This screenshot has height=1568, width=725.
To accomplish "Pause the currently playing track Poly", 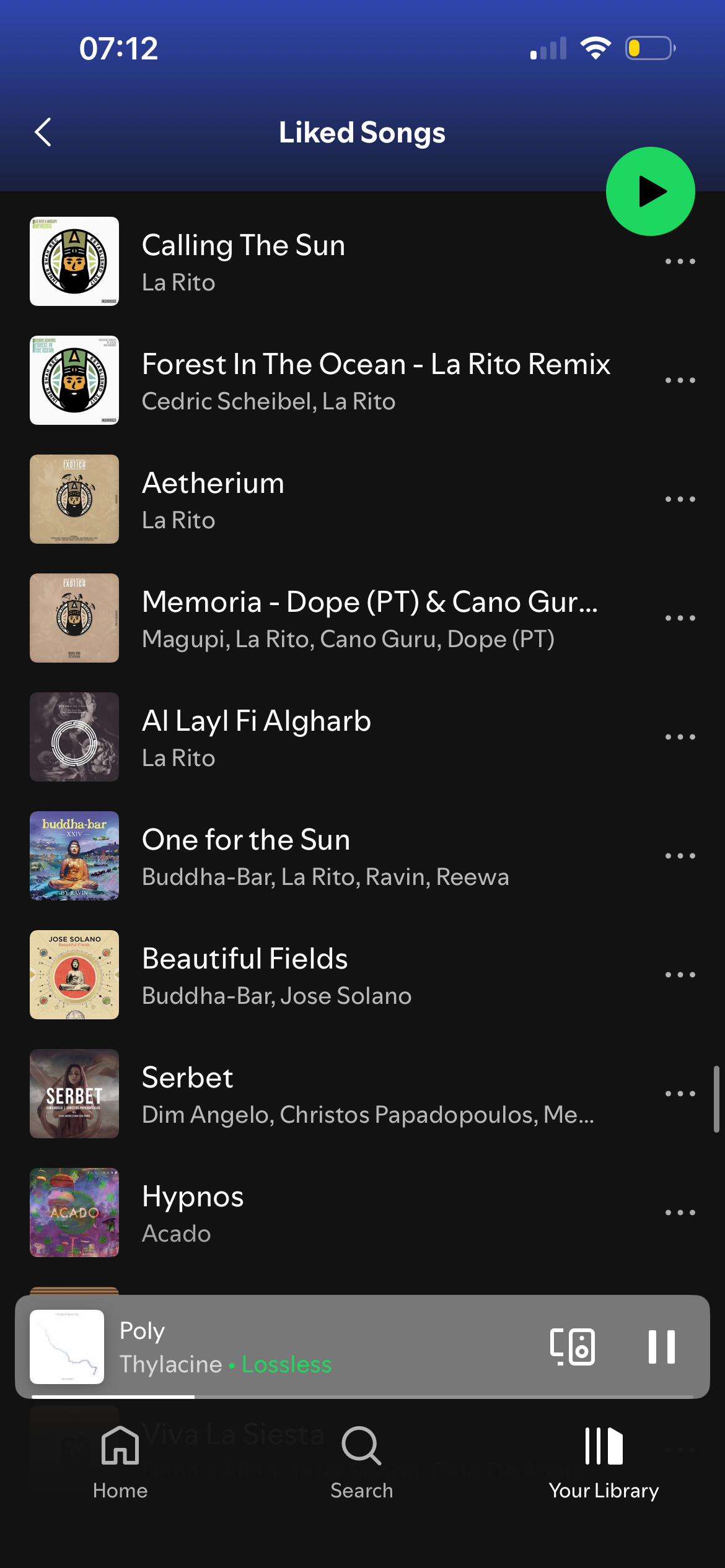I will point(661,1346).
